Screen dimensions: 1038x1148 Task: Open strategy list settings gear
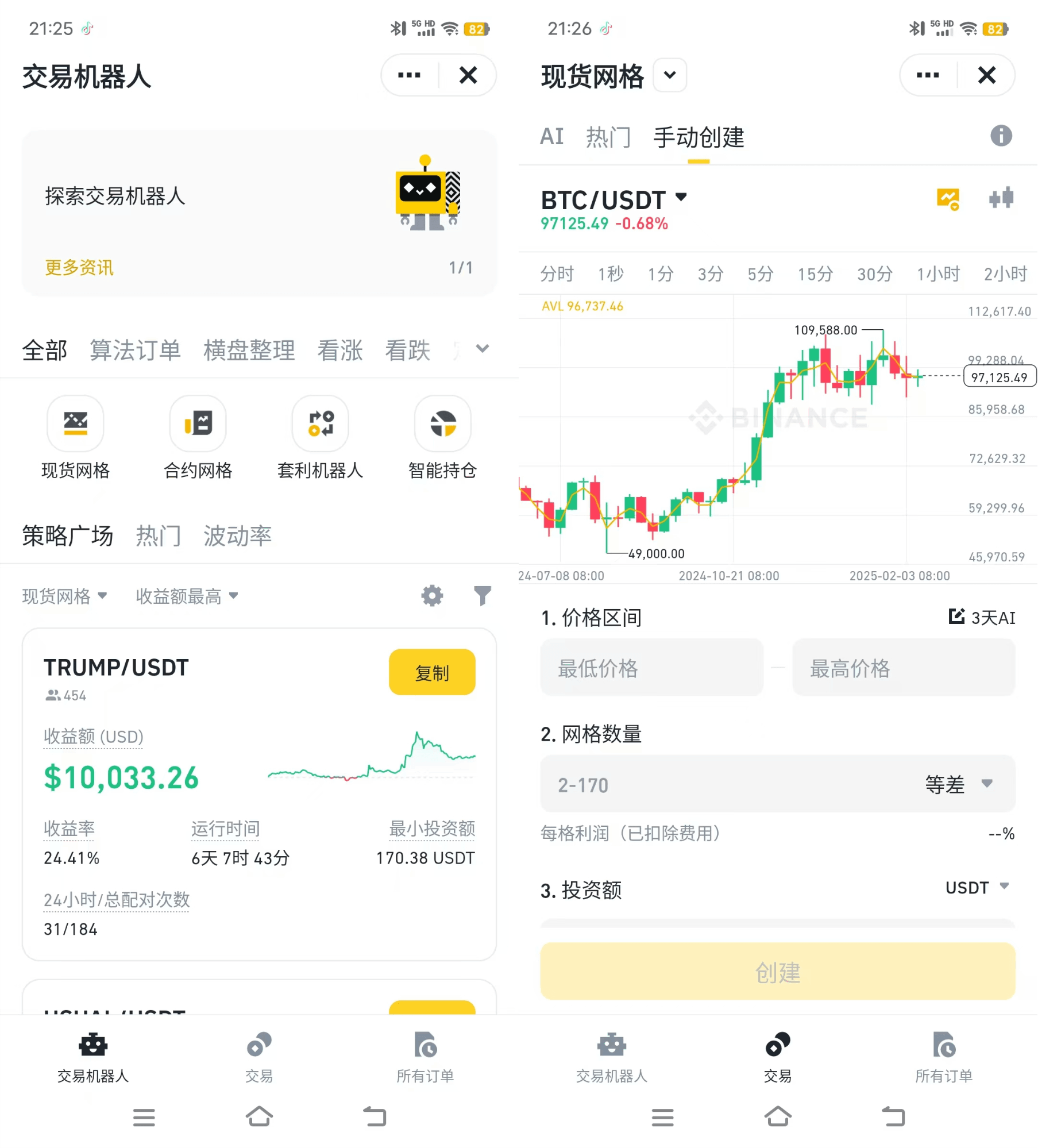coord(432,596)
